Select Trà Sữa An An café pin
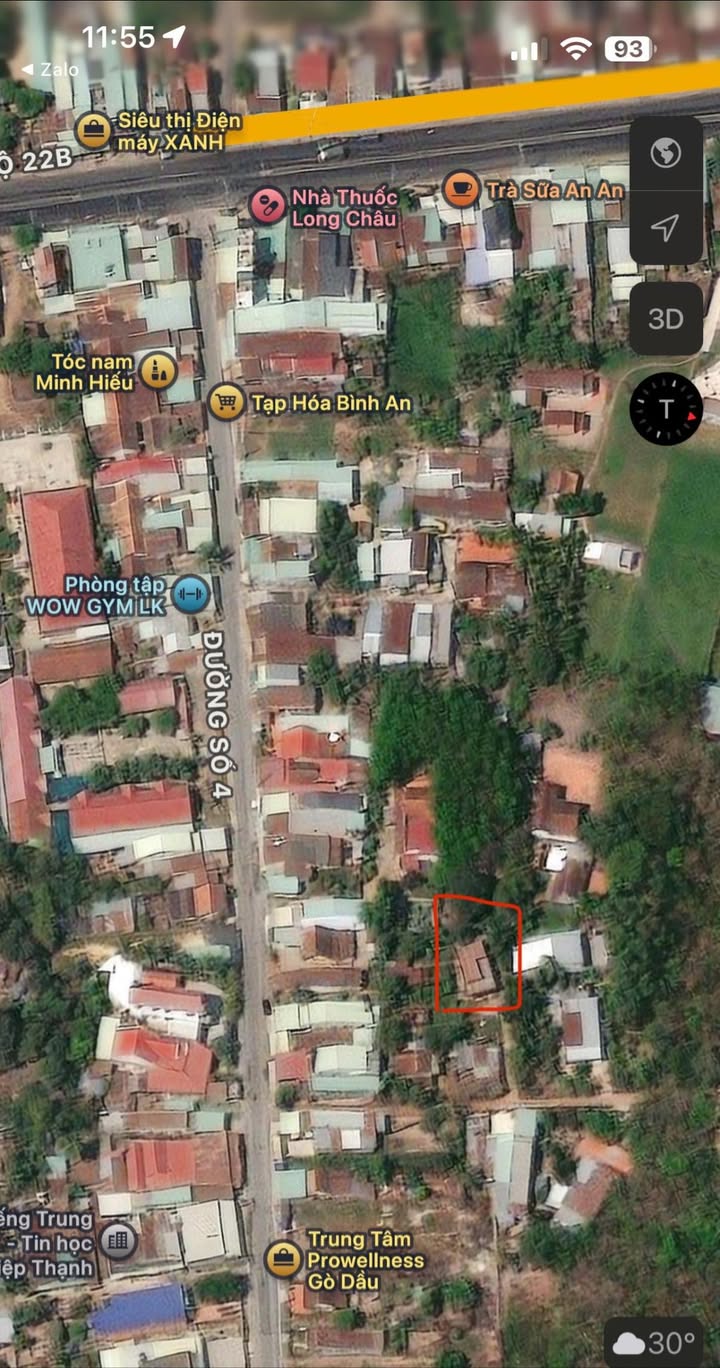Viewport: 720px width, 1368px height. 461,188
